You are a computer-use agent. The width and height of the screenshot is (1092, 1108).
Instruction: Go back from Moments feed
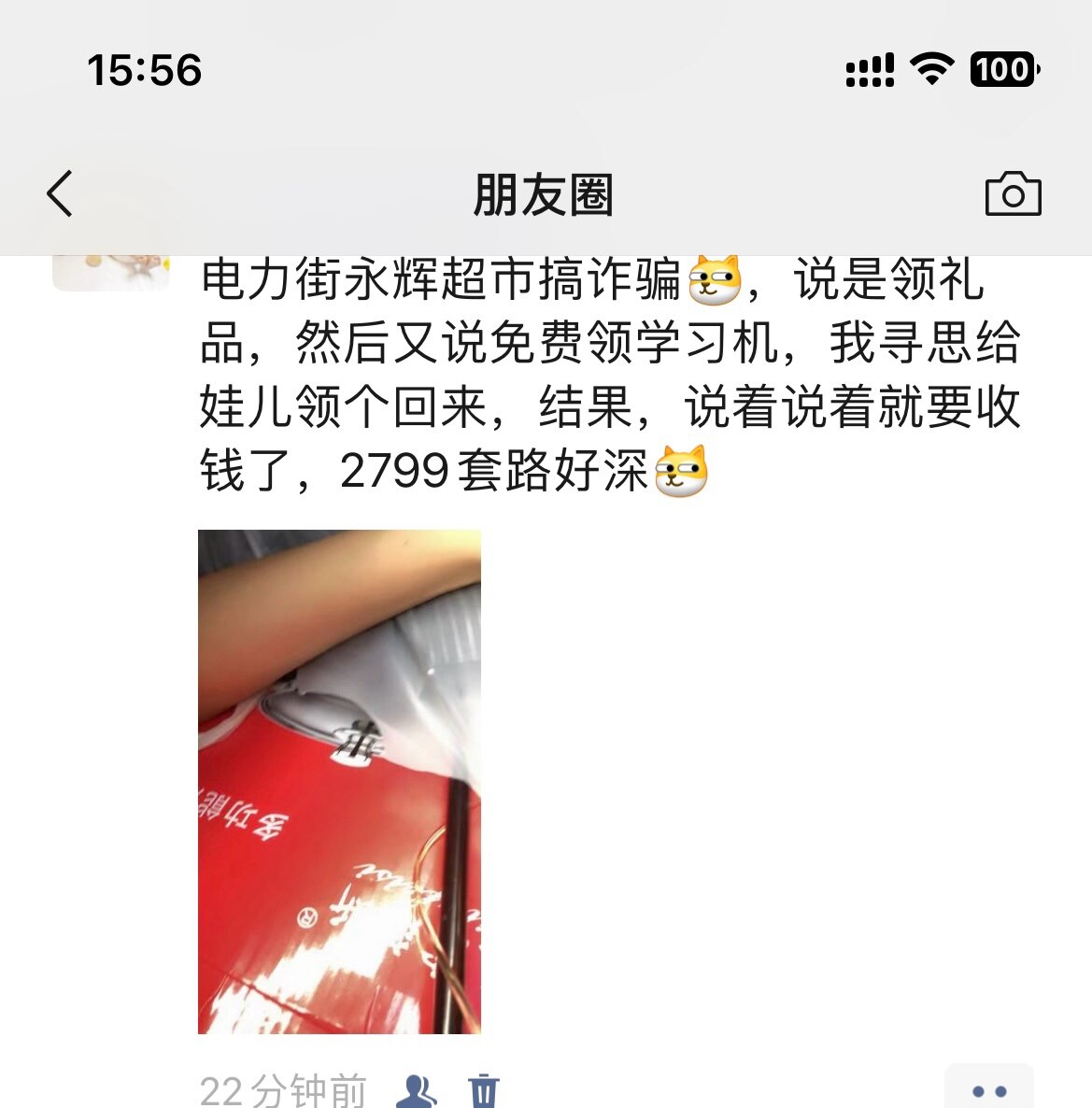[60, 194]
